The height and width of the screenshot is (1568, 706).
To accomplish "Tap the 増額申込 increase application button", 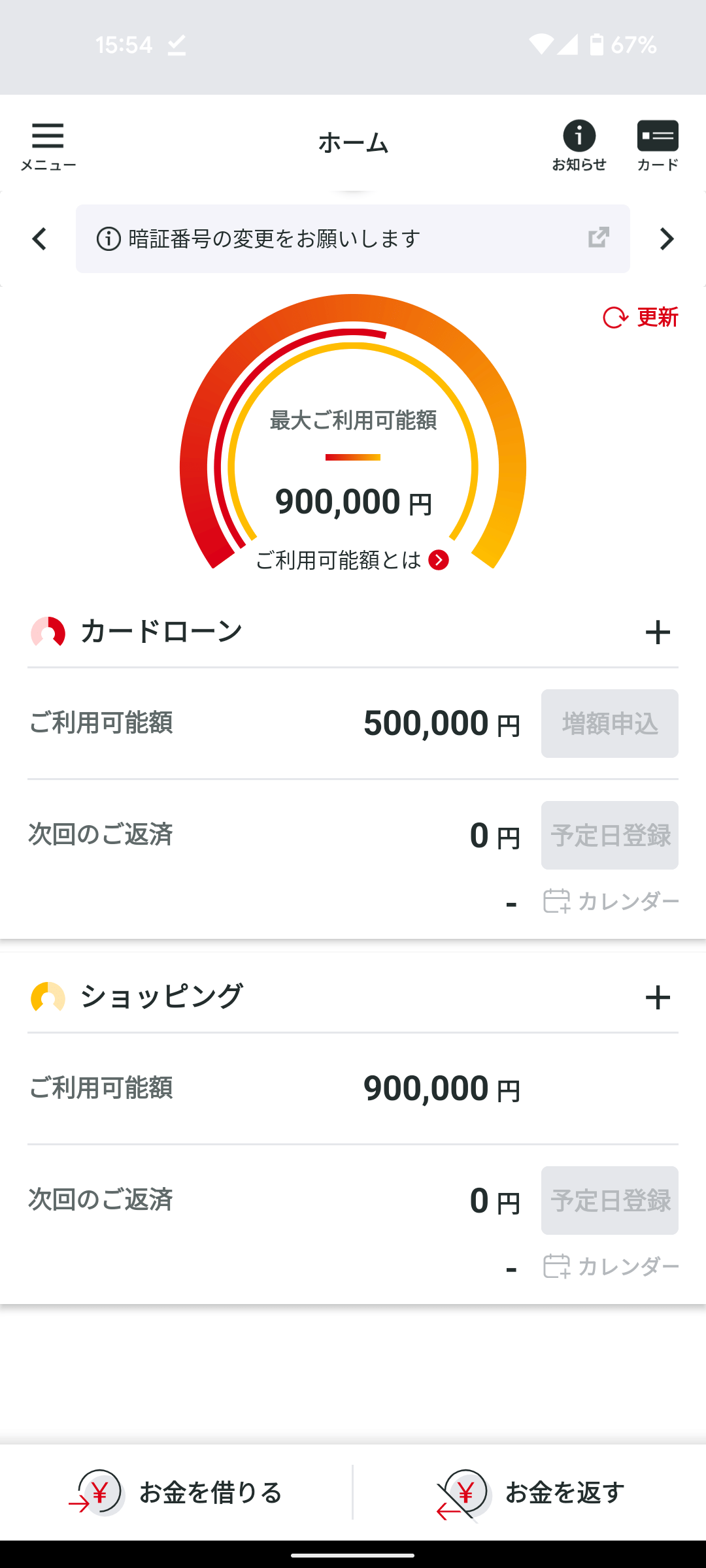I will tap(609, 723).
